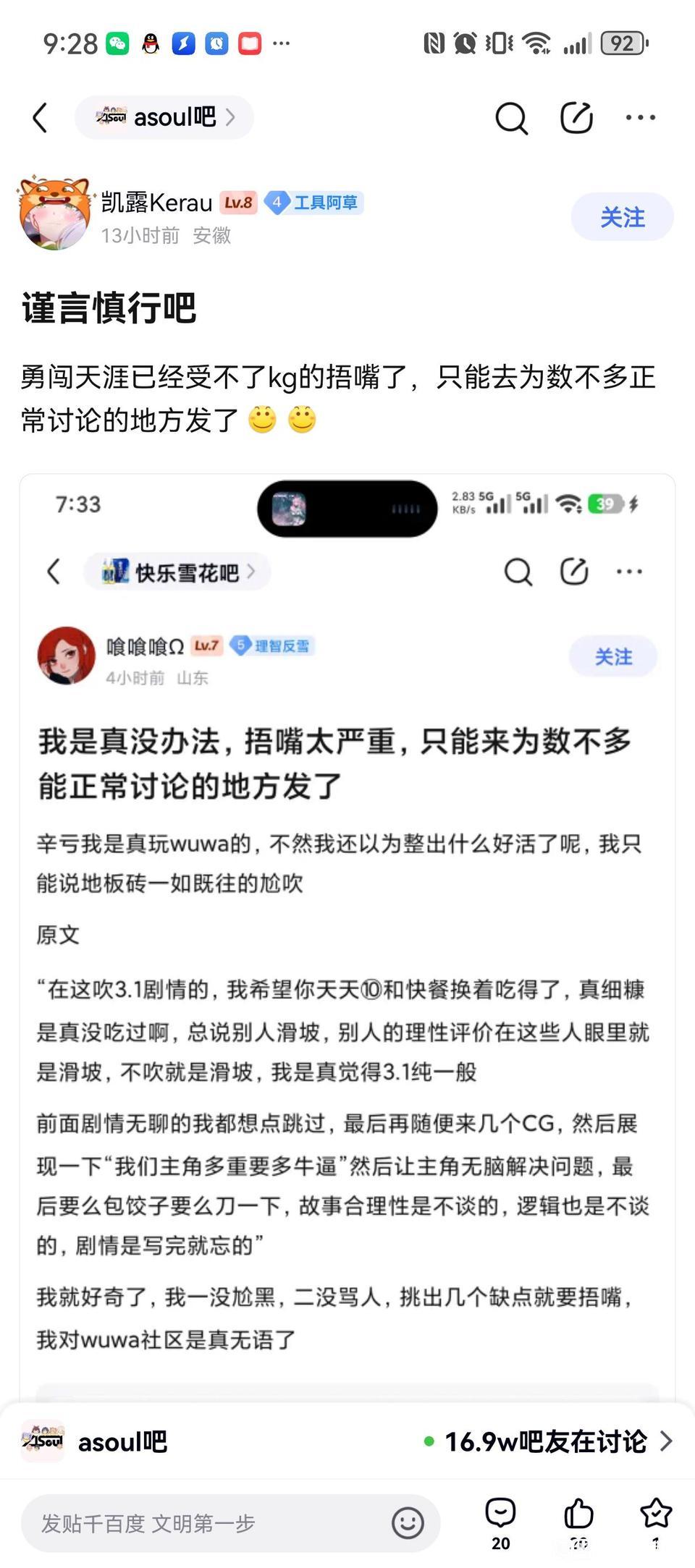Open asoul吧 bar with 16.9w吧友在讨论
Screen dimensions: 695x1568
pyautogui.click(x=347, y=1441)
